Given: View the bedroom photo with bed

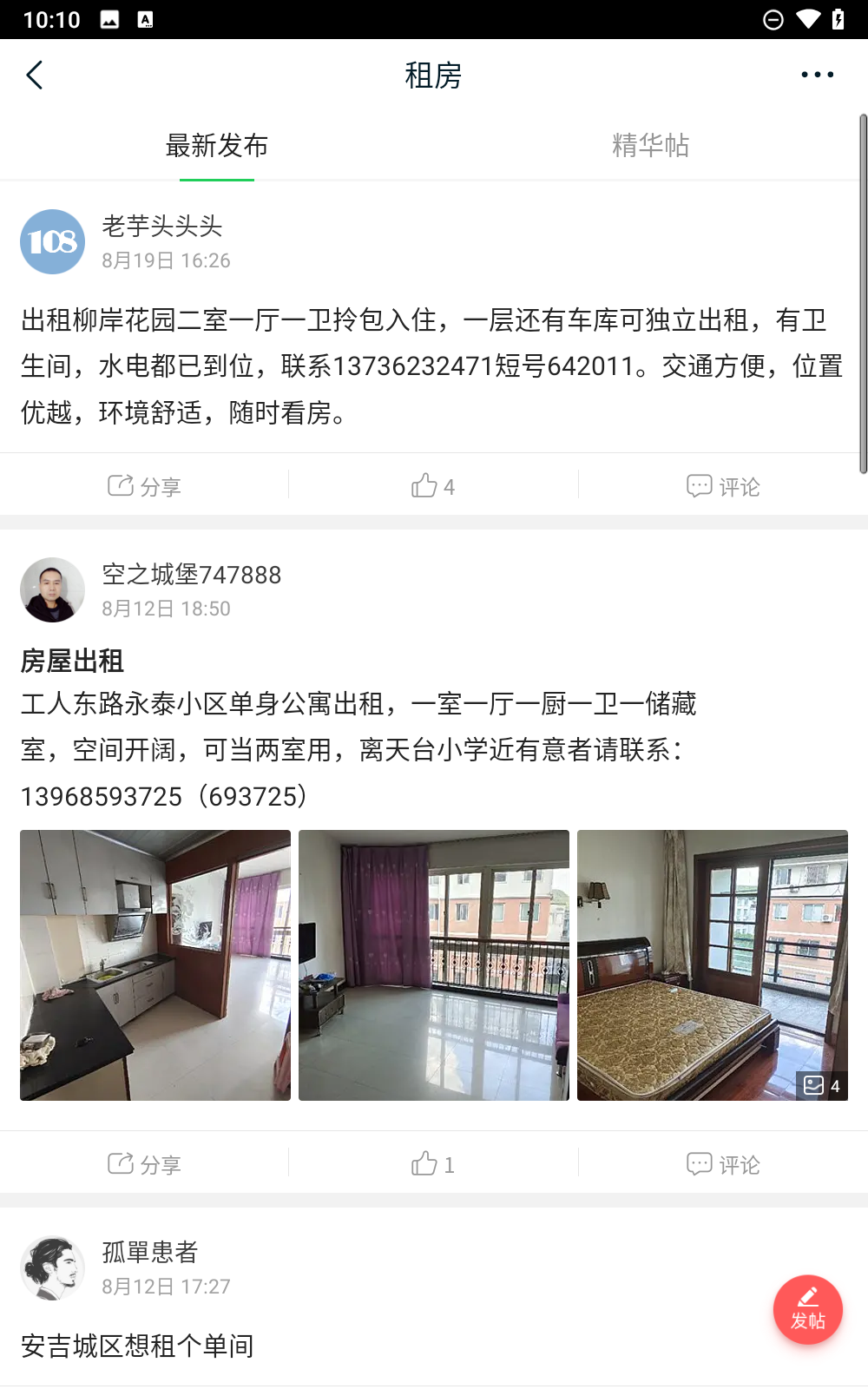Looking at the screenshot, I should click(x=712, y=965).
